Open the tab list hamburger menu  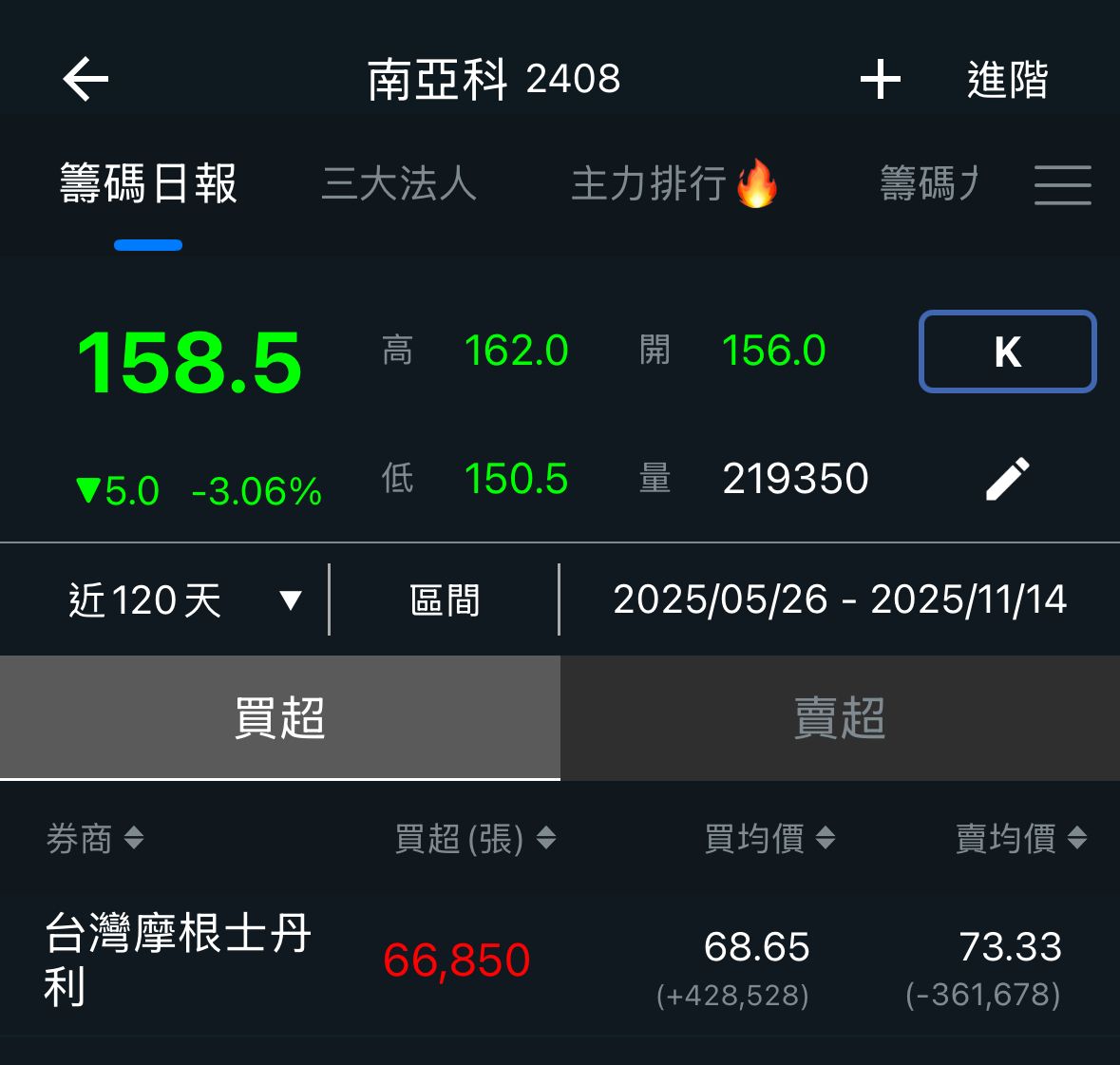tap(1062, 184)
